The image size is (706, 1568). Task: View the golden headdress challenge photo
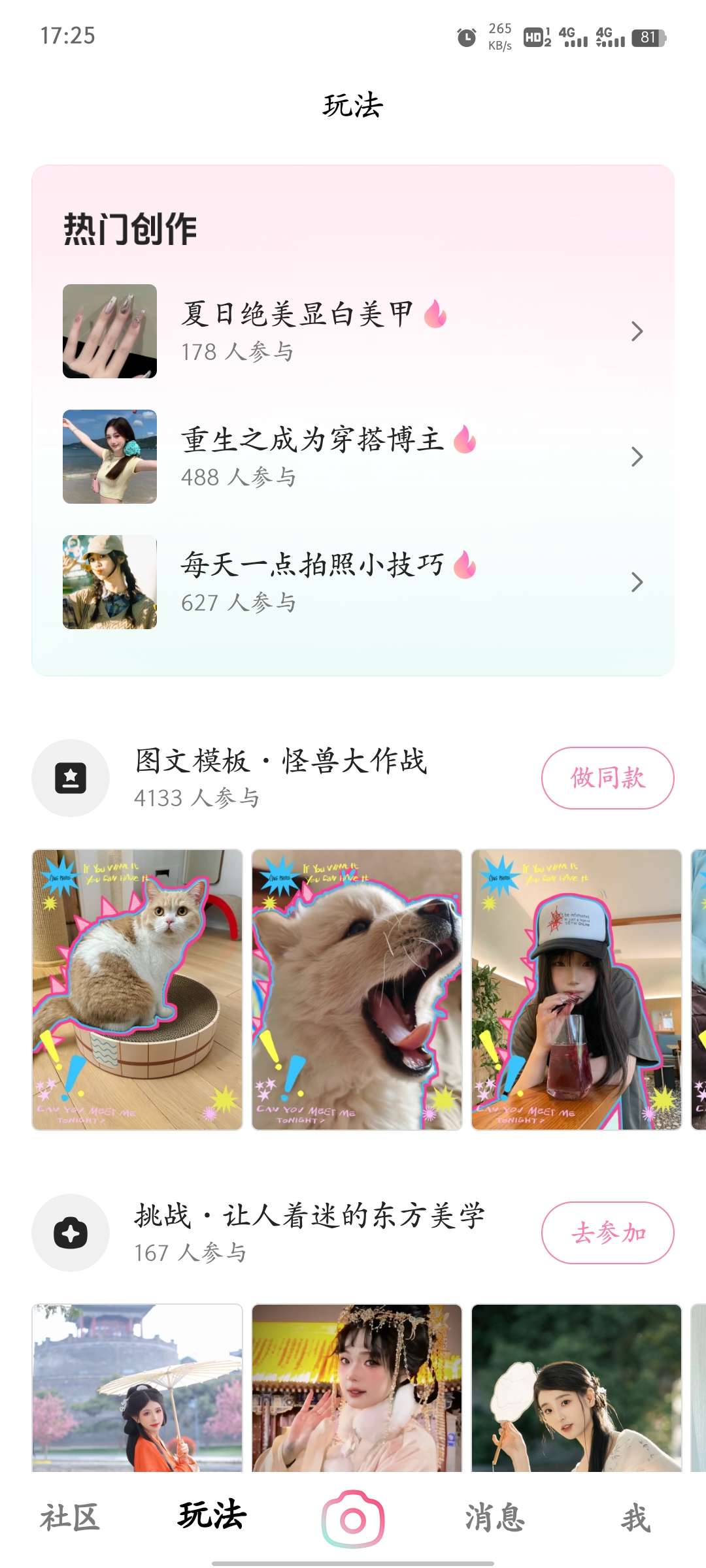pyautogui.click(x=357, y=1388)
